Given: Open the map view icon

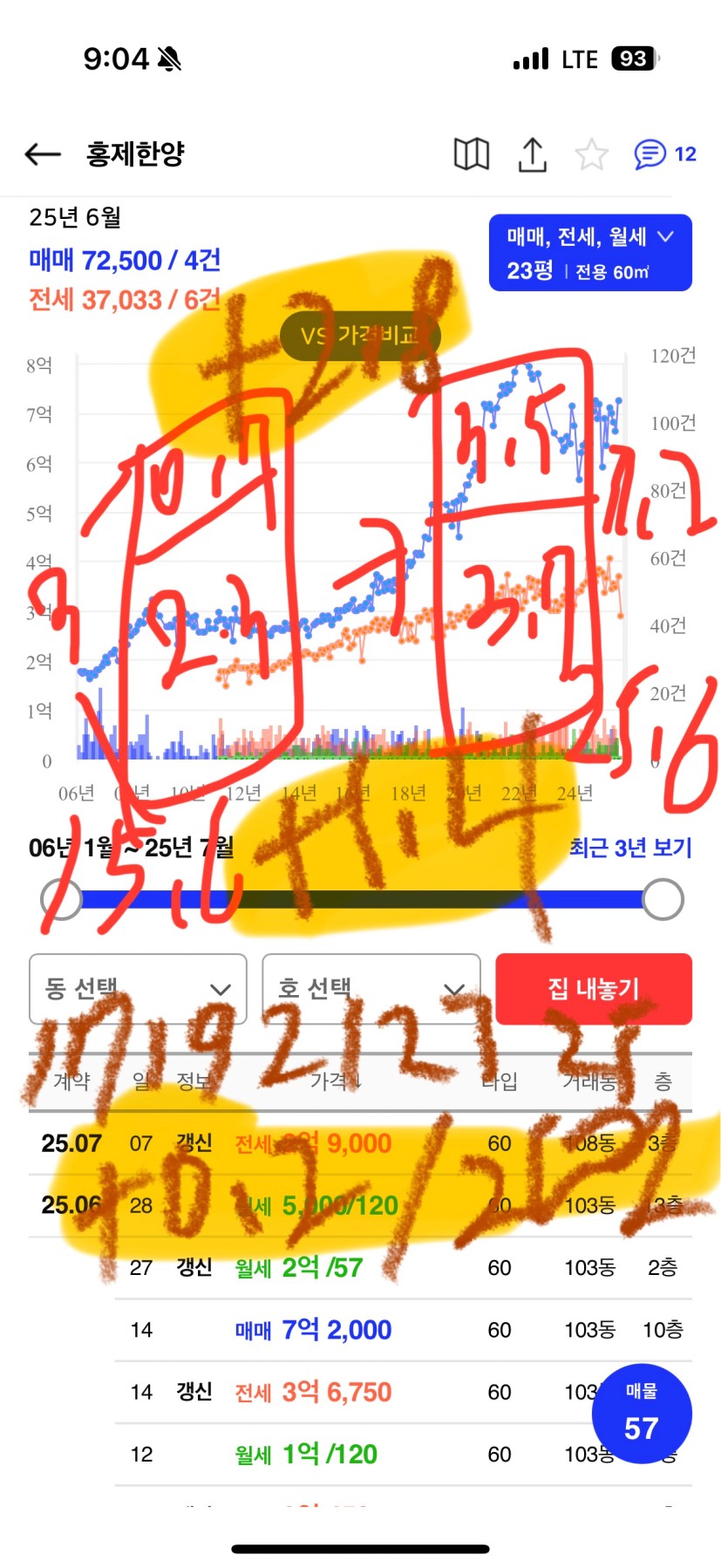Looking at the screenshot, I should (x=471, y=154).
